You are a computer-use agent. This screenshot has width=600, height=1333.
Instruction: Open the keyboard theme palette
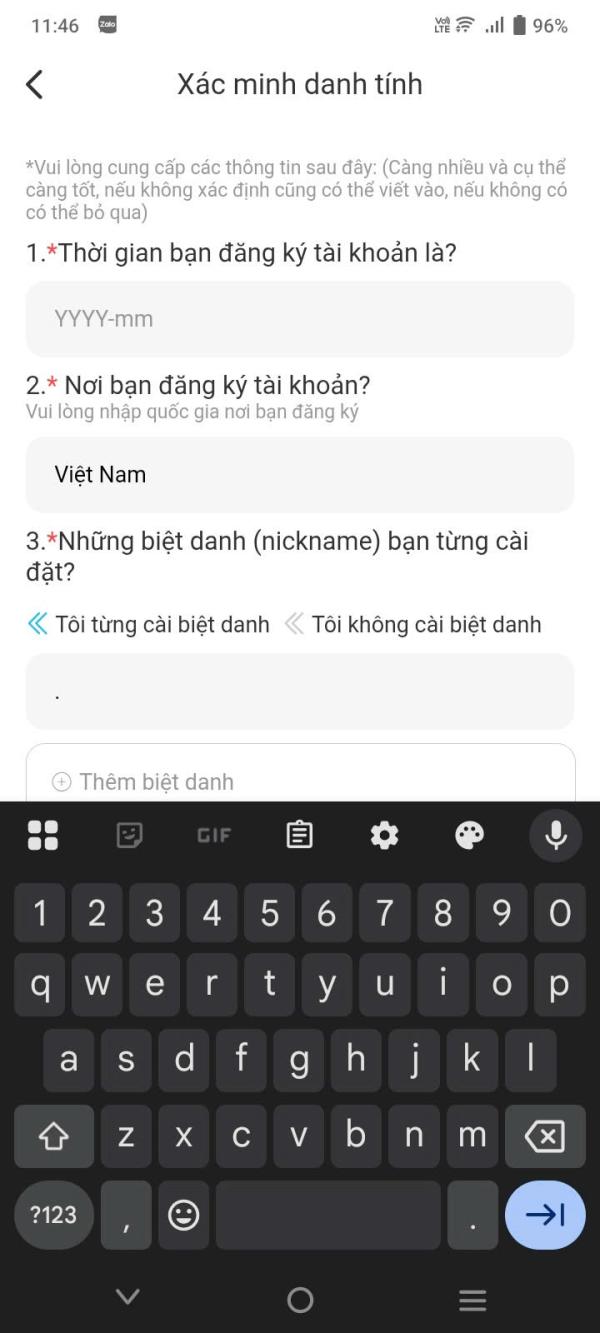470,835
